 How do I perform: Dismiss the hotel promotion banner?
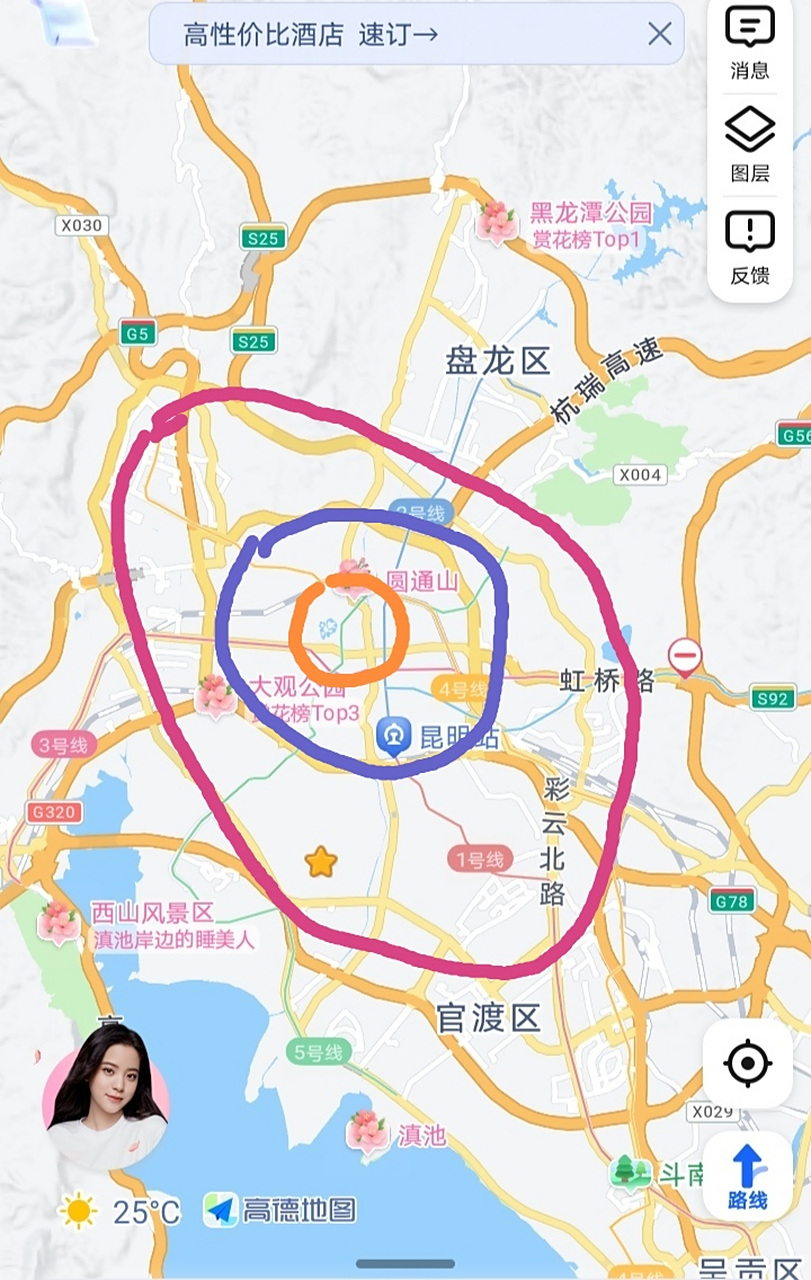coord(659,34)
